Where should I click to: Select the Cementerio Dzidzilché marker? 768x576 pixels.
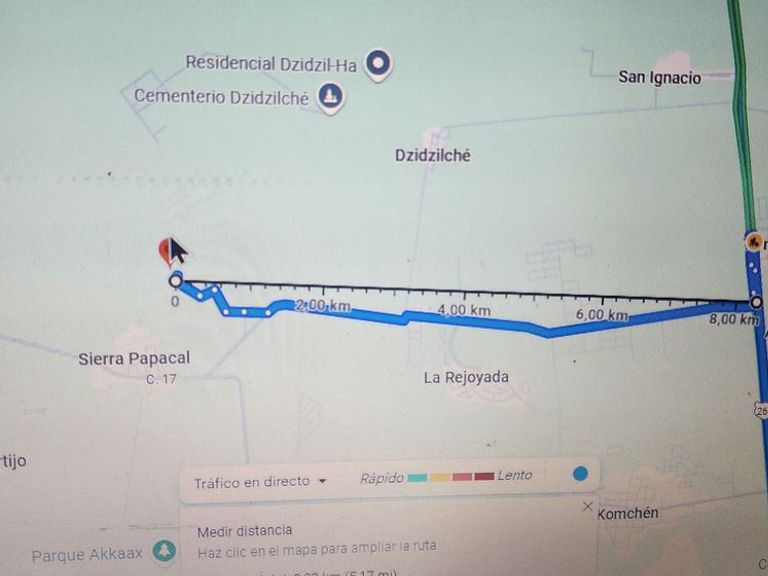click(x=331, y=97)
